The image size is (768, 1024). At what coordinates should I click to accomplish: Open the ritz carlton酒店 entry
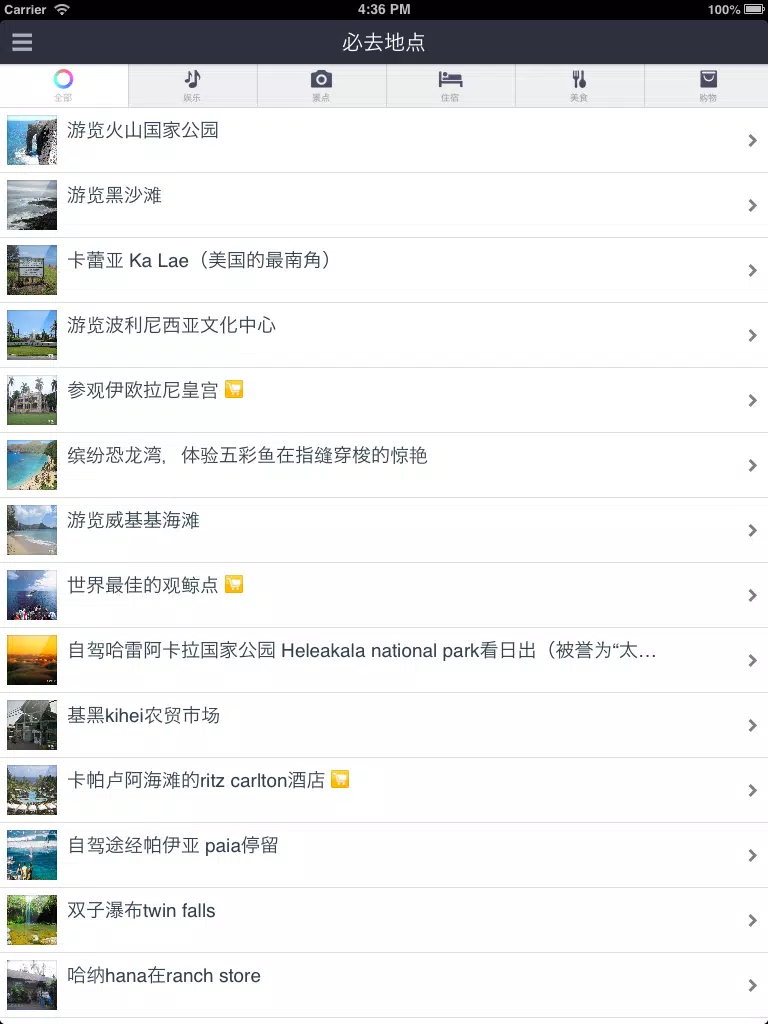[x=384, y=790]
